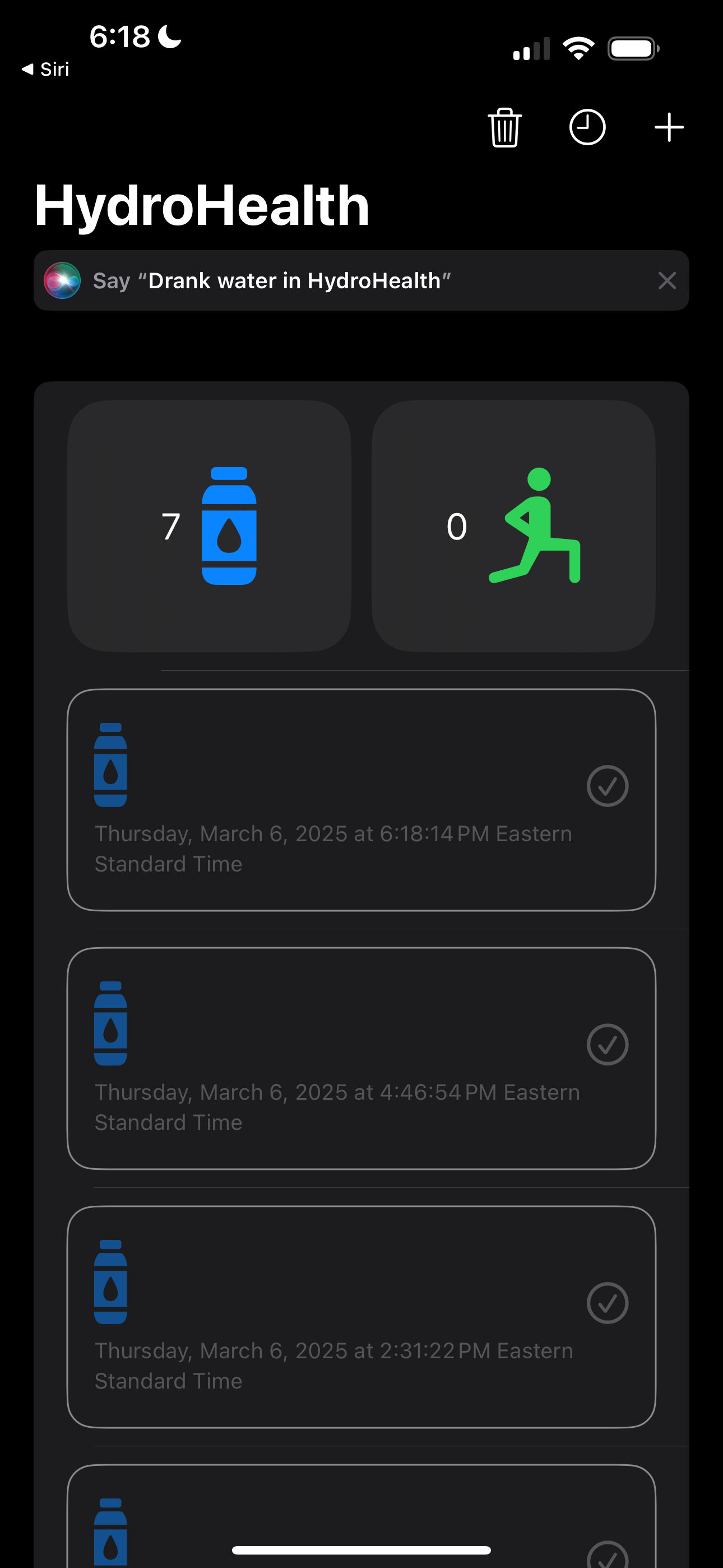Select the water bottle count card

210,526
